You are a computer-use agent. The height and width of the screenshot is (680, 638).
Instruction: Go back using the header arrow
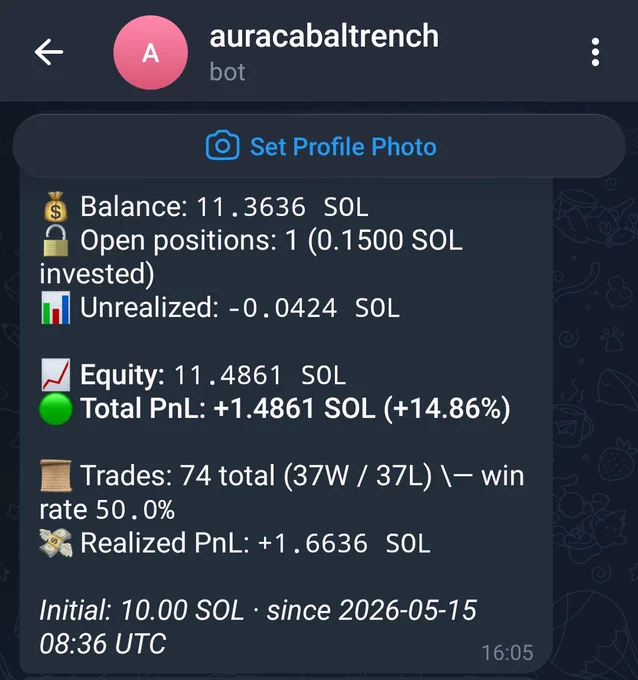[x=49, y=52]
